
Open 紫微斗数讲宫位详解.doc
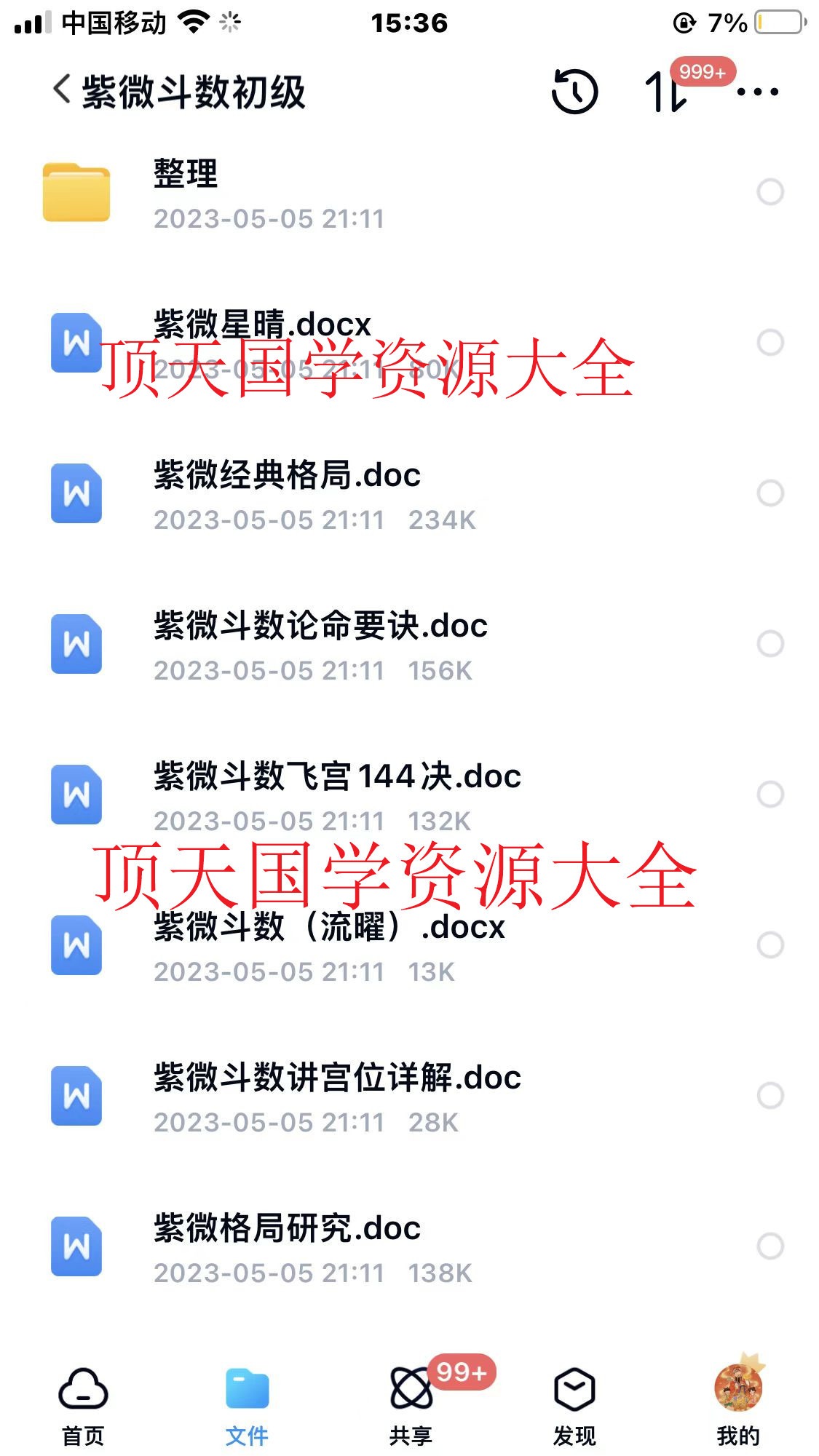(409, 1097)
